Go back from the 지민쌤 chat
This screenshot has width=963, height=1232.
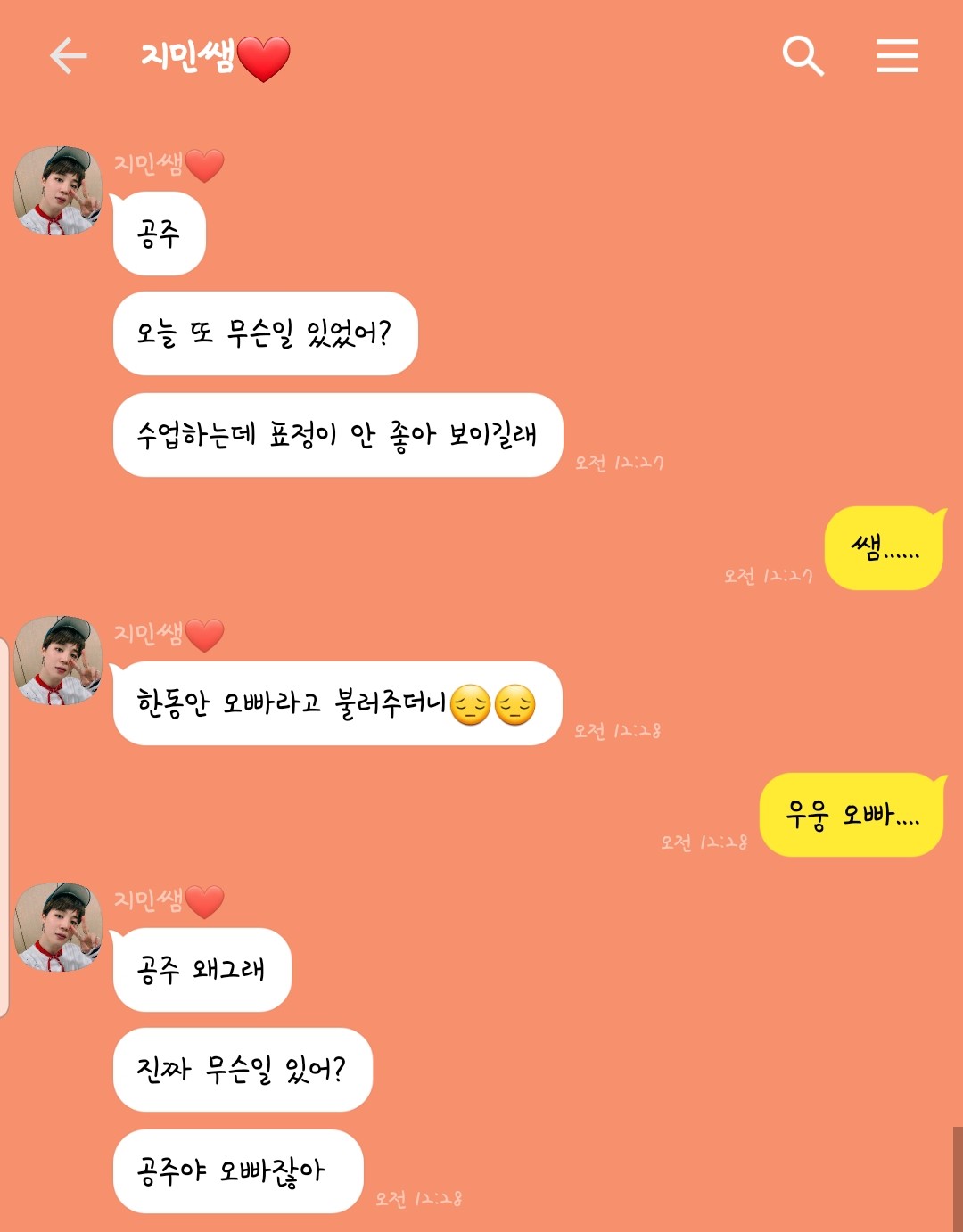[68, 56]
